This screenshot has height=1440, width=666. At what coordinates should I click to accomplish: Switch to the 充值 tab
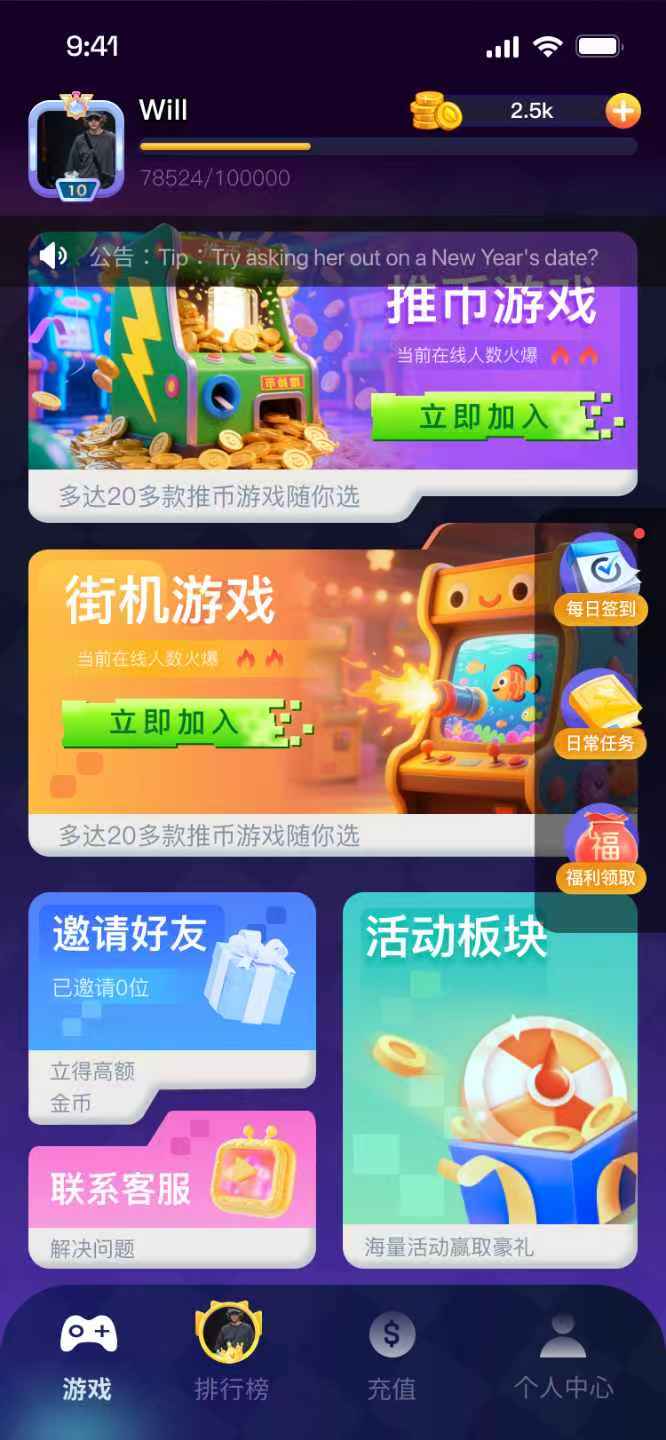coord(391,1356)
